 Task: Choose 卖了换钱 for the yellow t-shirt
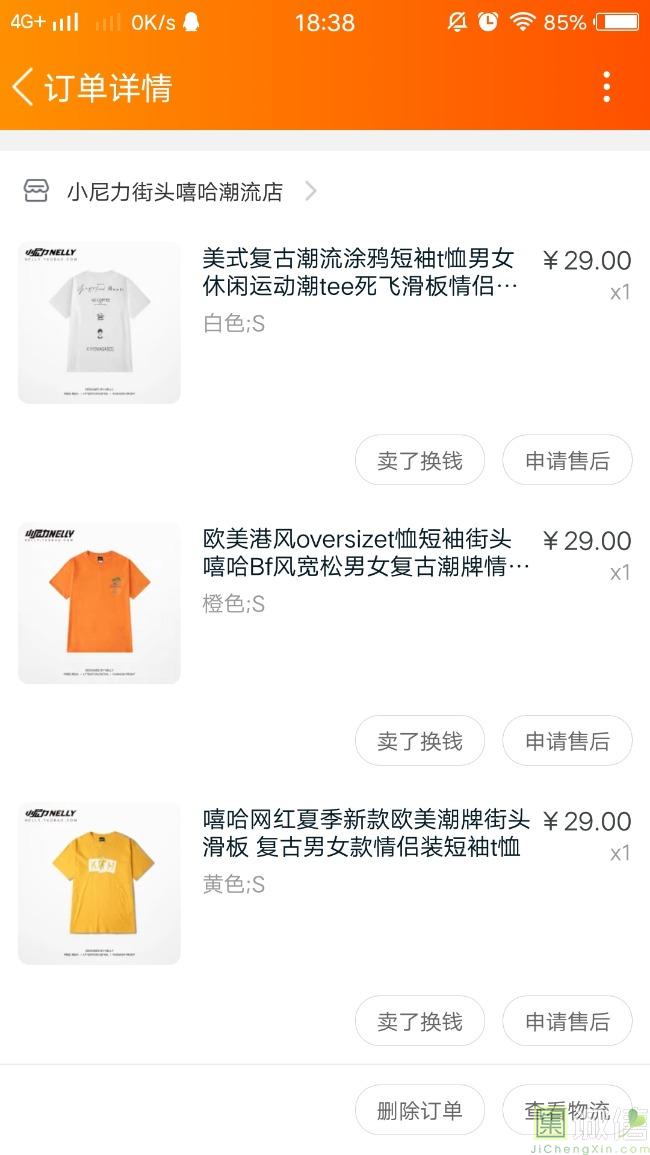click(419, 1021)
